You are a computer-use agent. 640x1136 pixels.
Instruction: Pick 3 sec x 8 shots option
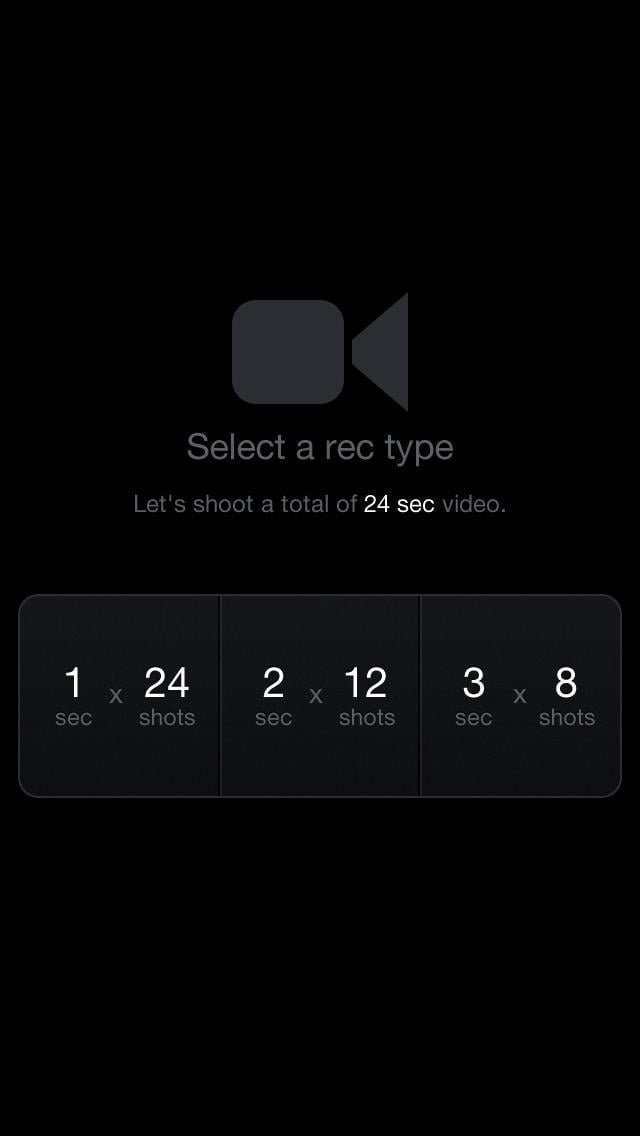click(520, 696)
